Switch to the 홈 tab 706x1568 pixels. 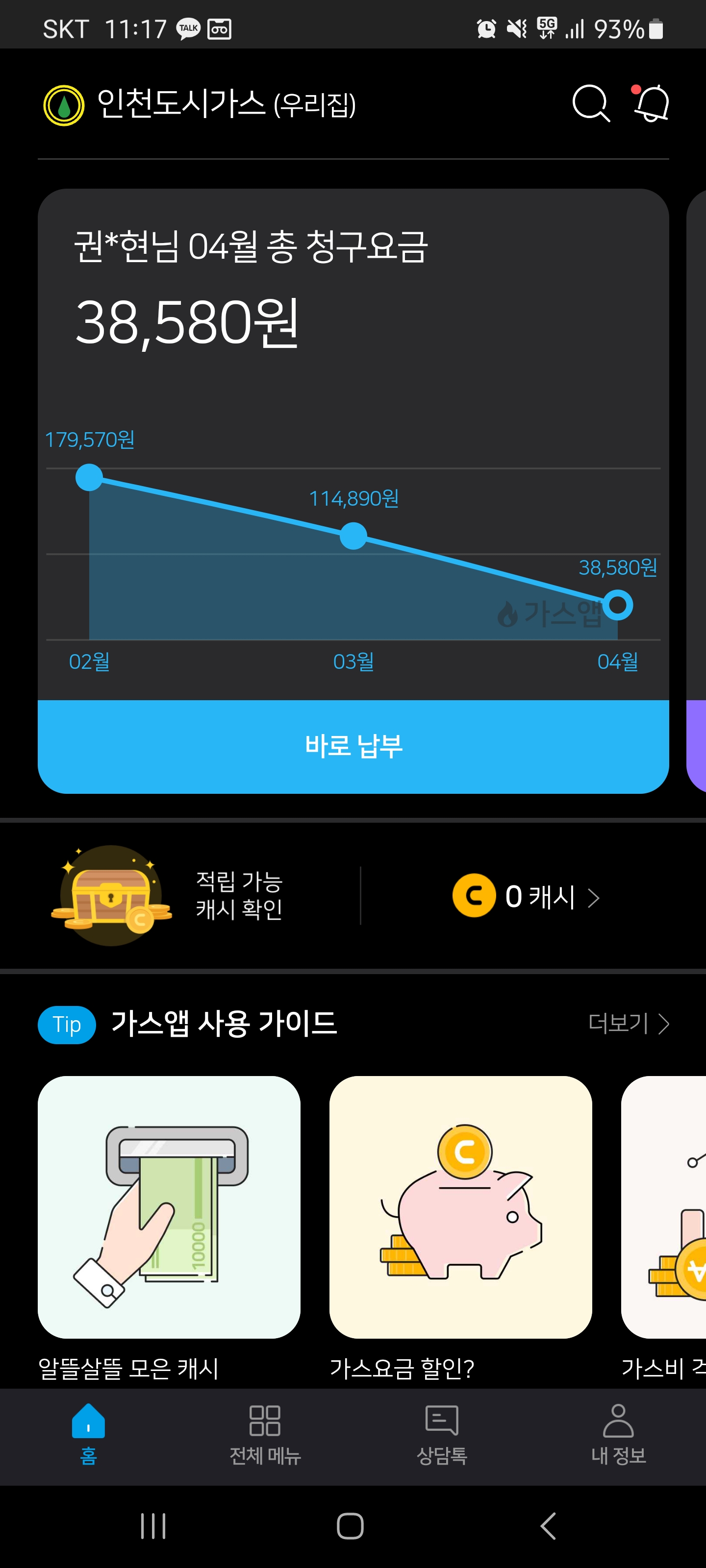pos(88,1435)
